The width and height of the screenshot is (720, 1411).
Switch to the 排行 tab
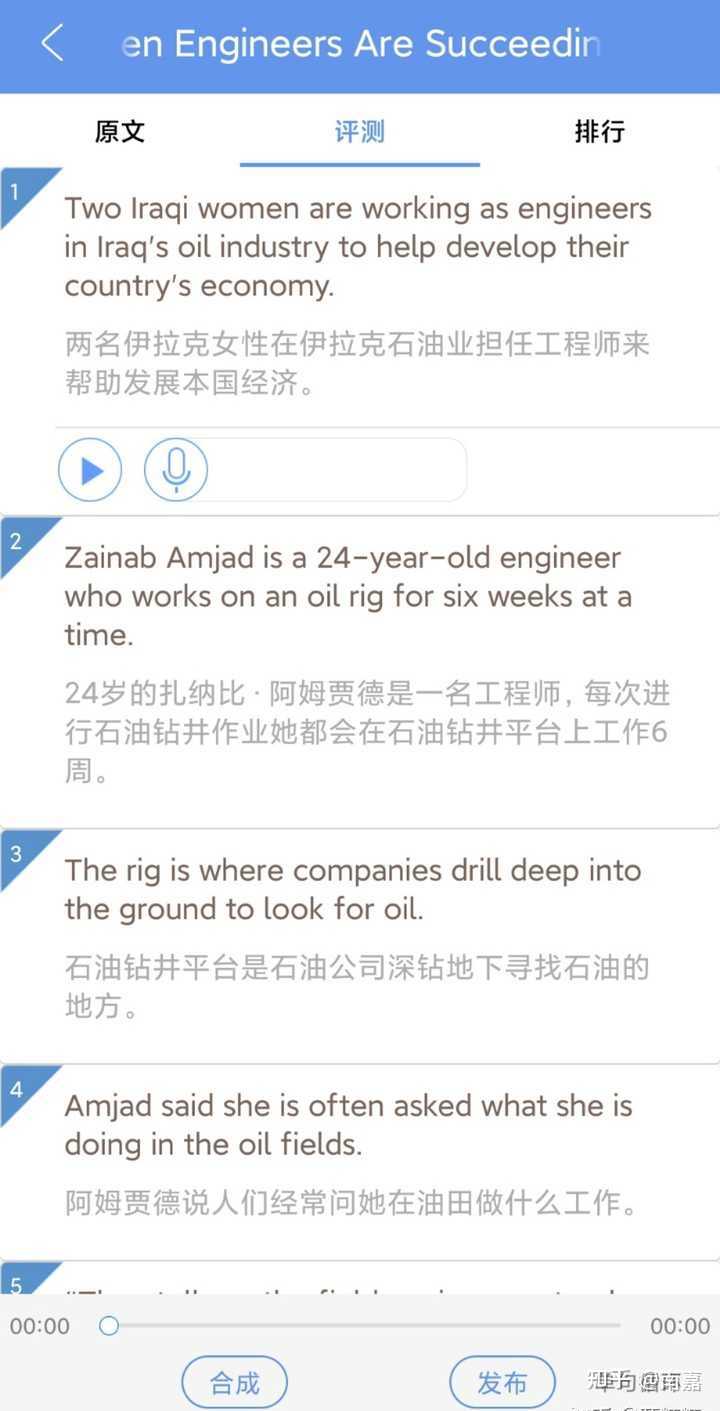tap(599, 131)
